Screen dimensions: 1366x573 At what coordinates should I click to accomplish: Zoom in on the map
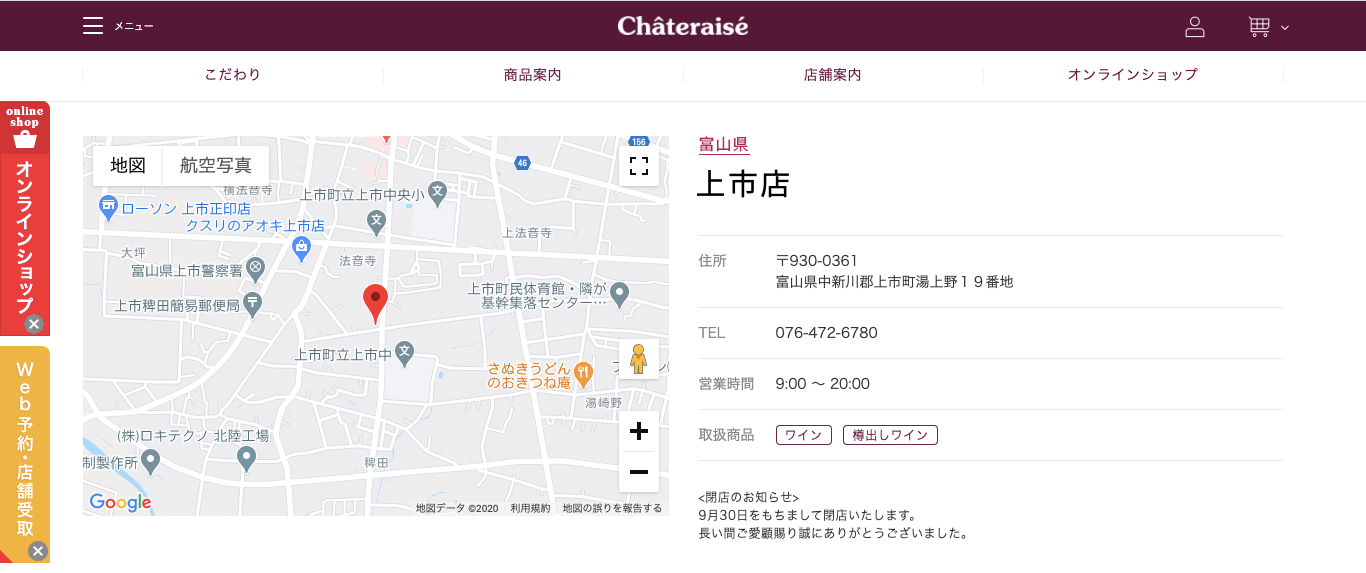click(639, 432)
